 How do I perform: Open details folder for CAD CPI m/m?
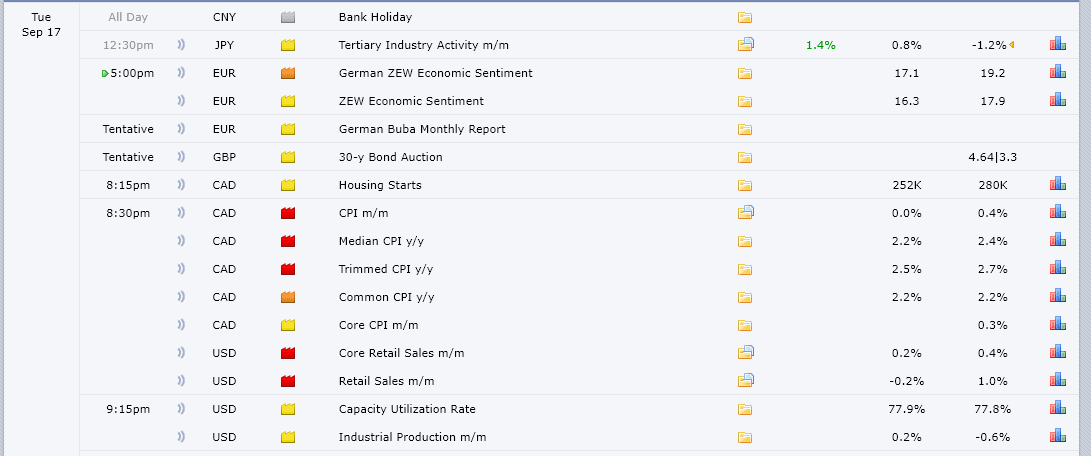[745, 213]
